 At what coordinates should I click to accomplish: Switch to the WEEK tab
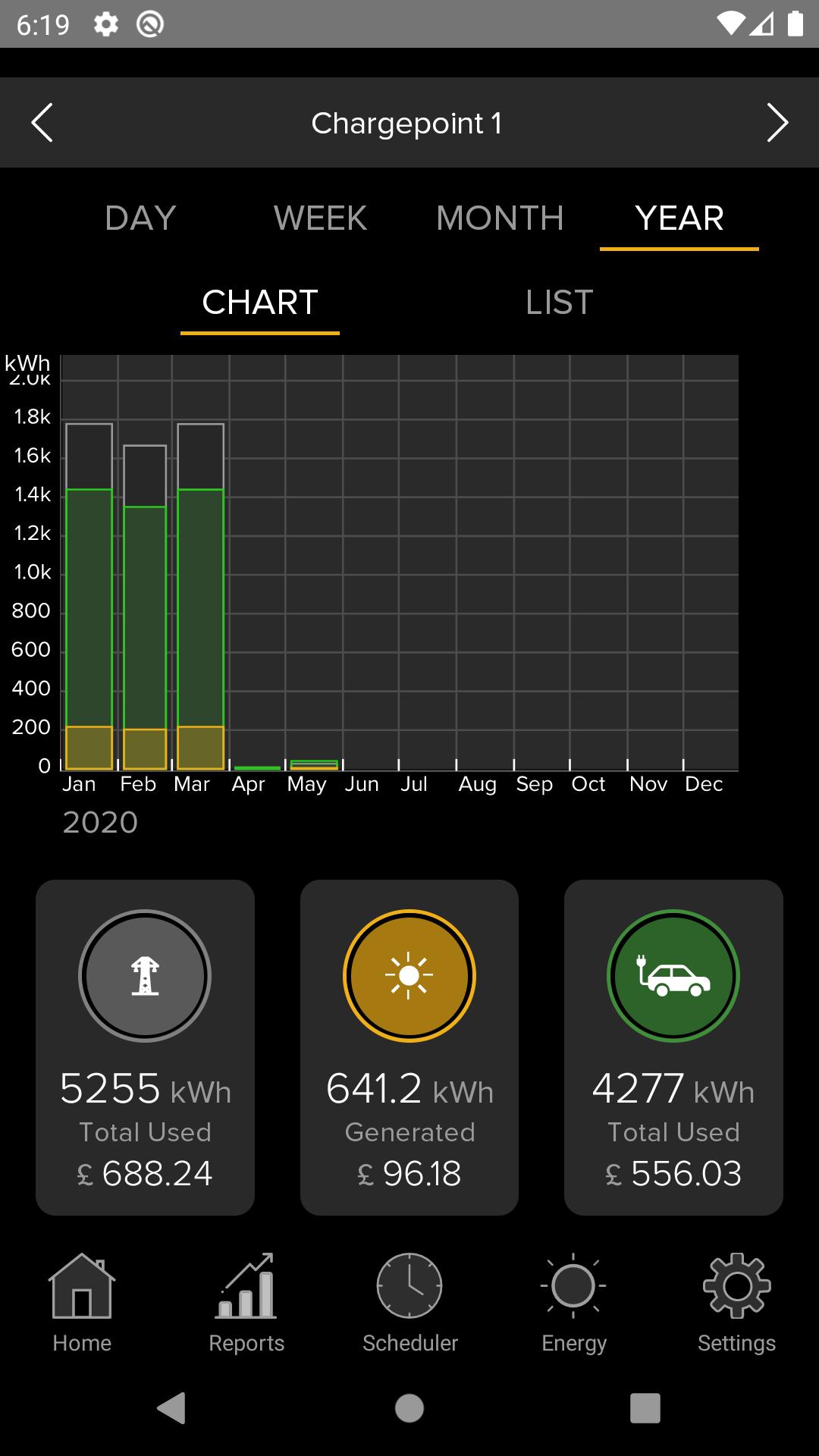coord(320,218)
